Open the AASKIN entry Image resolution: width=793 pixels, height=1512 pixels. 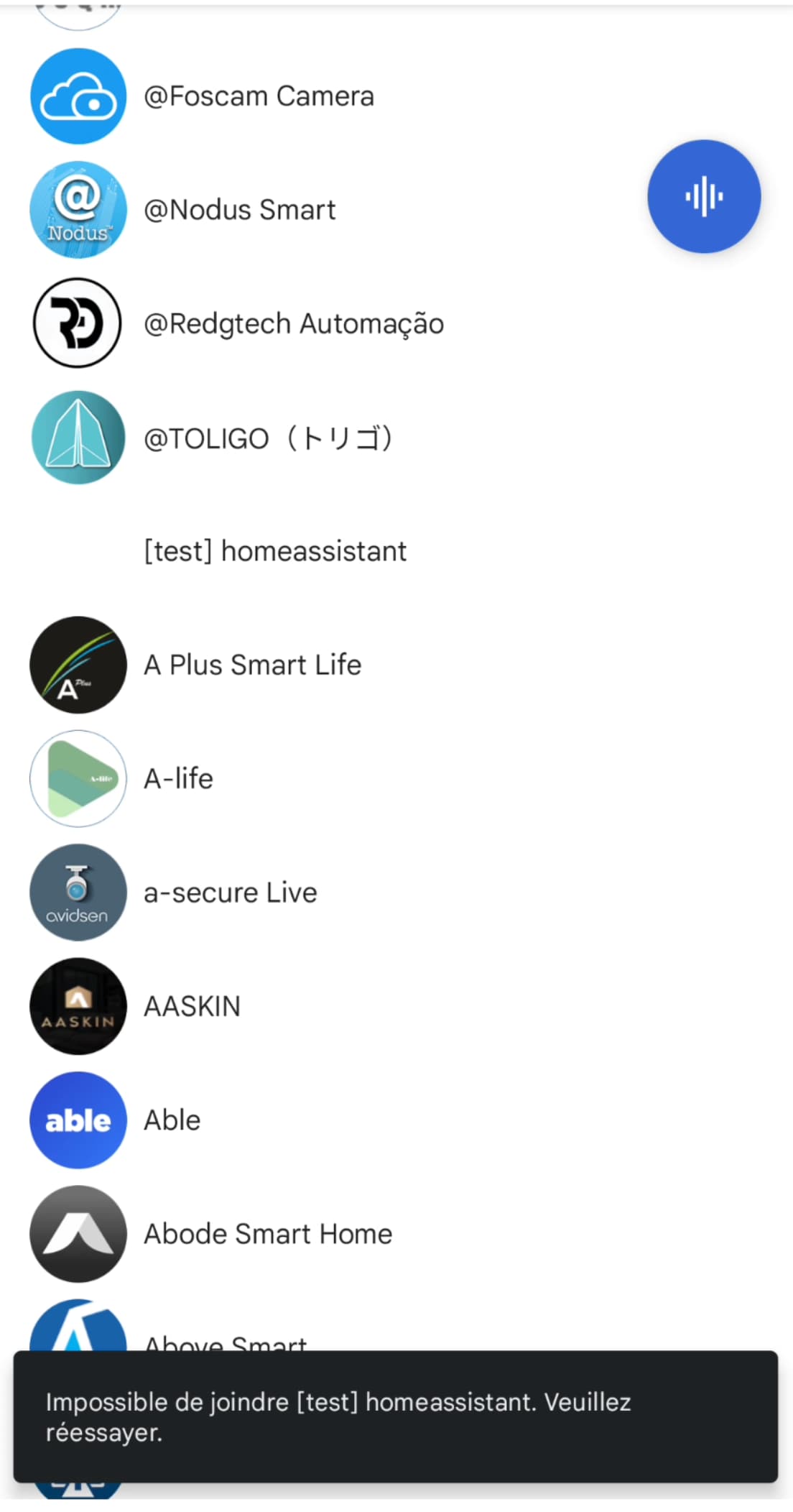(x=396, y=1006)
